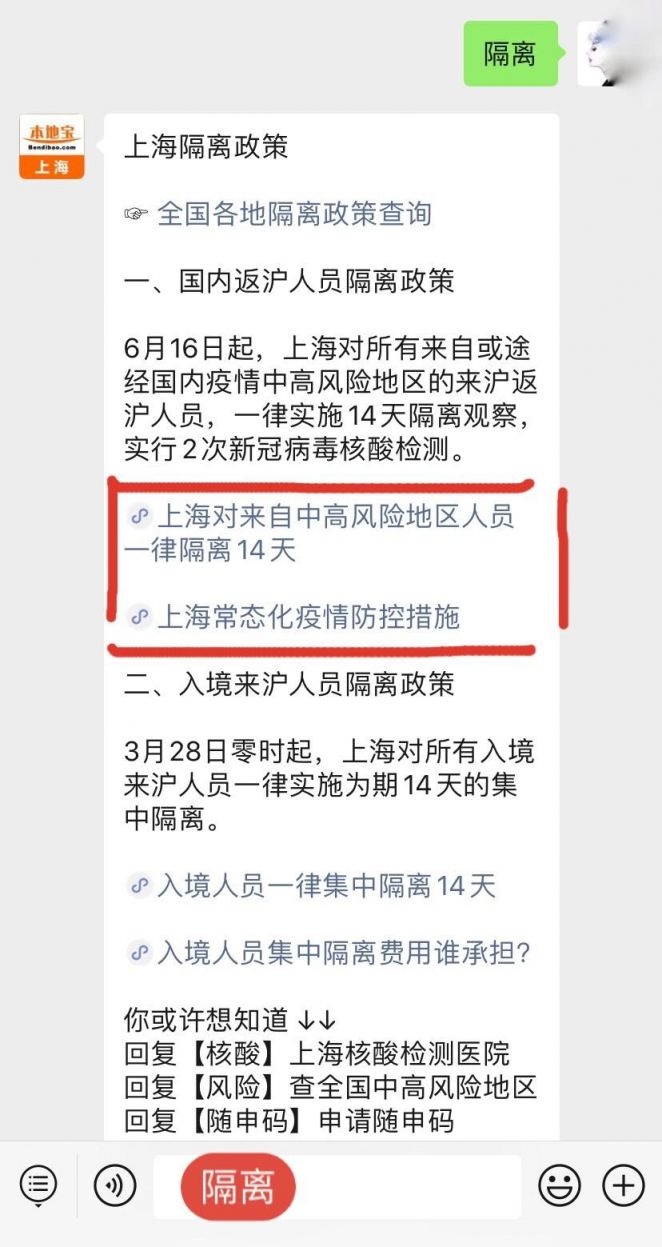Open 入境人员一律集中隔离14天 link
The height and width of the screenshot is (1247, 662).
coord(325,886)
